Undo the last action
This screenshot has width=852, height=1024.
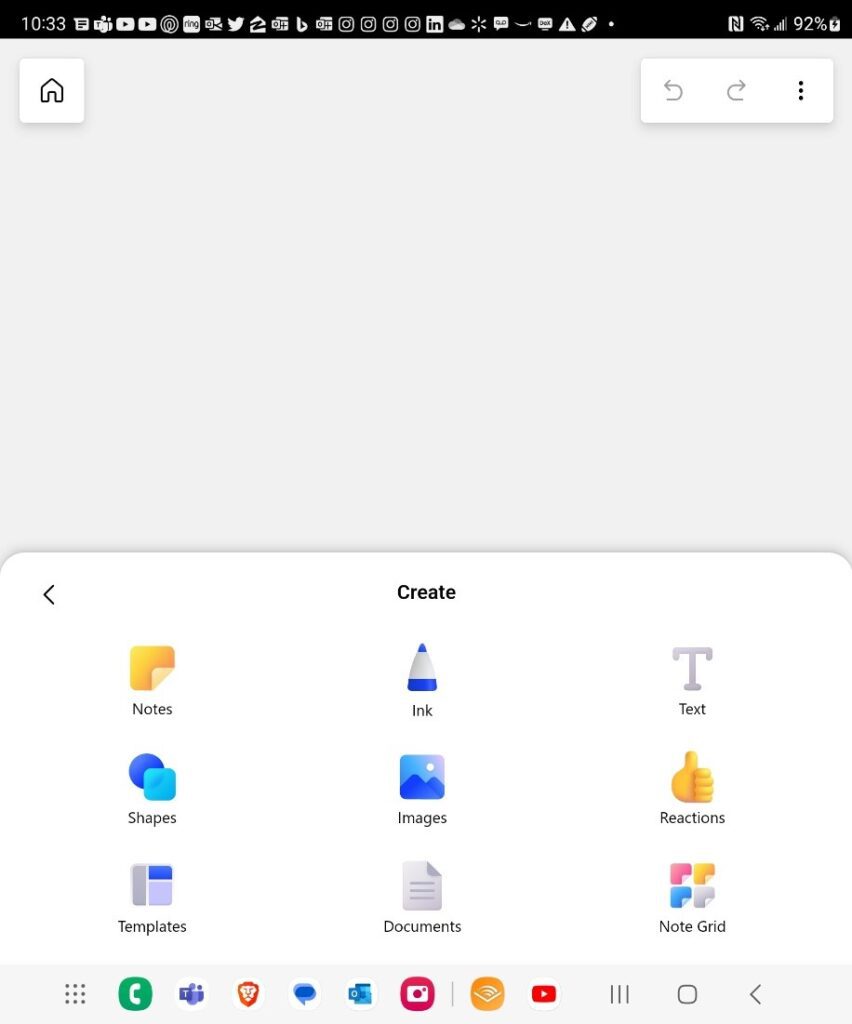click(x=673, y=90)
